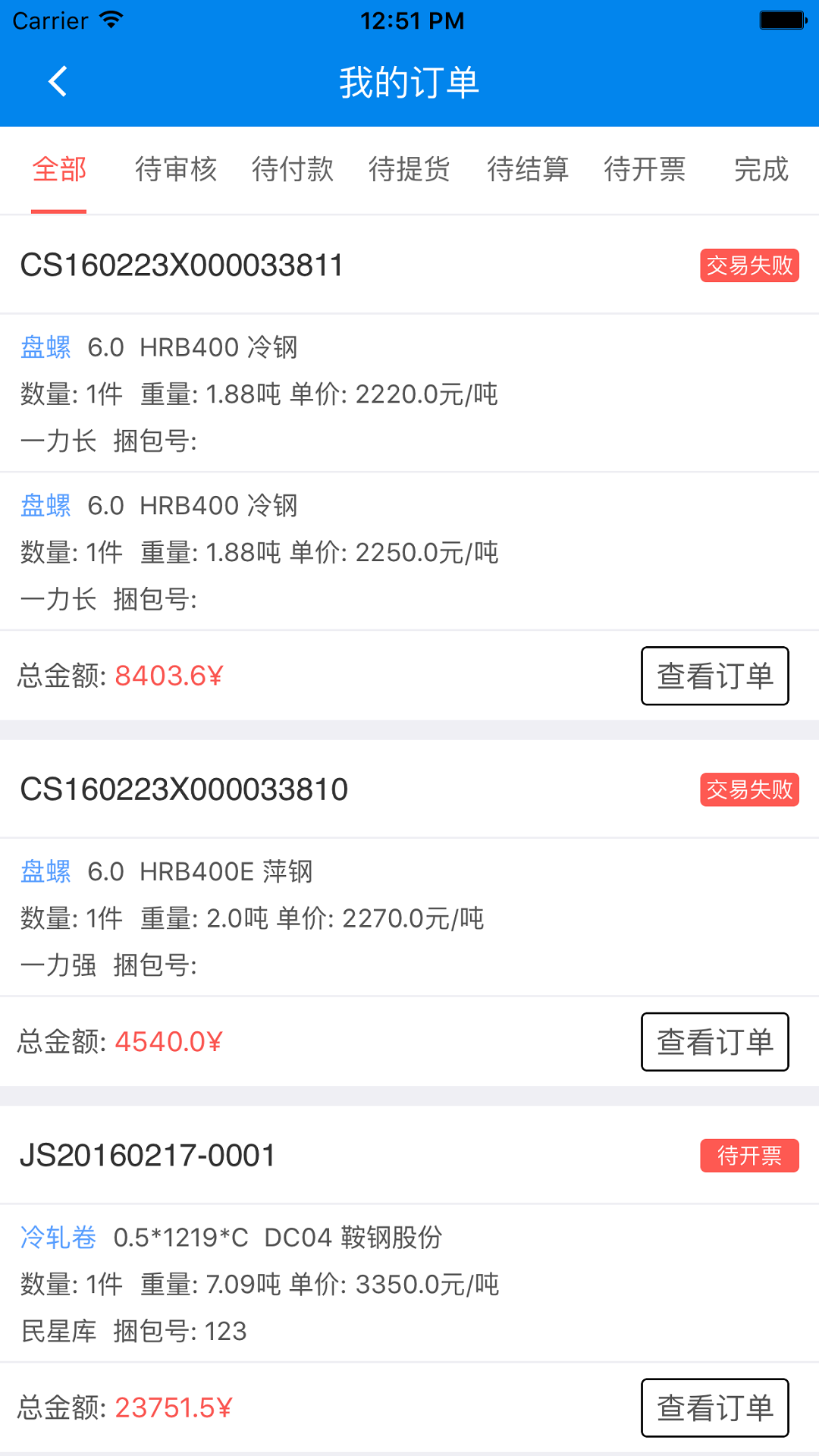This screenshot has width=819, height=1456.
Task: Tap the Wi-Fi icon in status bar
Action: pyautogui.click(x=111, y=20)
